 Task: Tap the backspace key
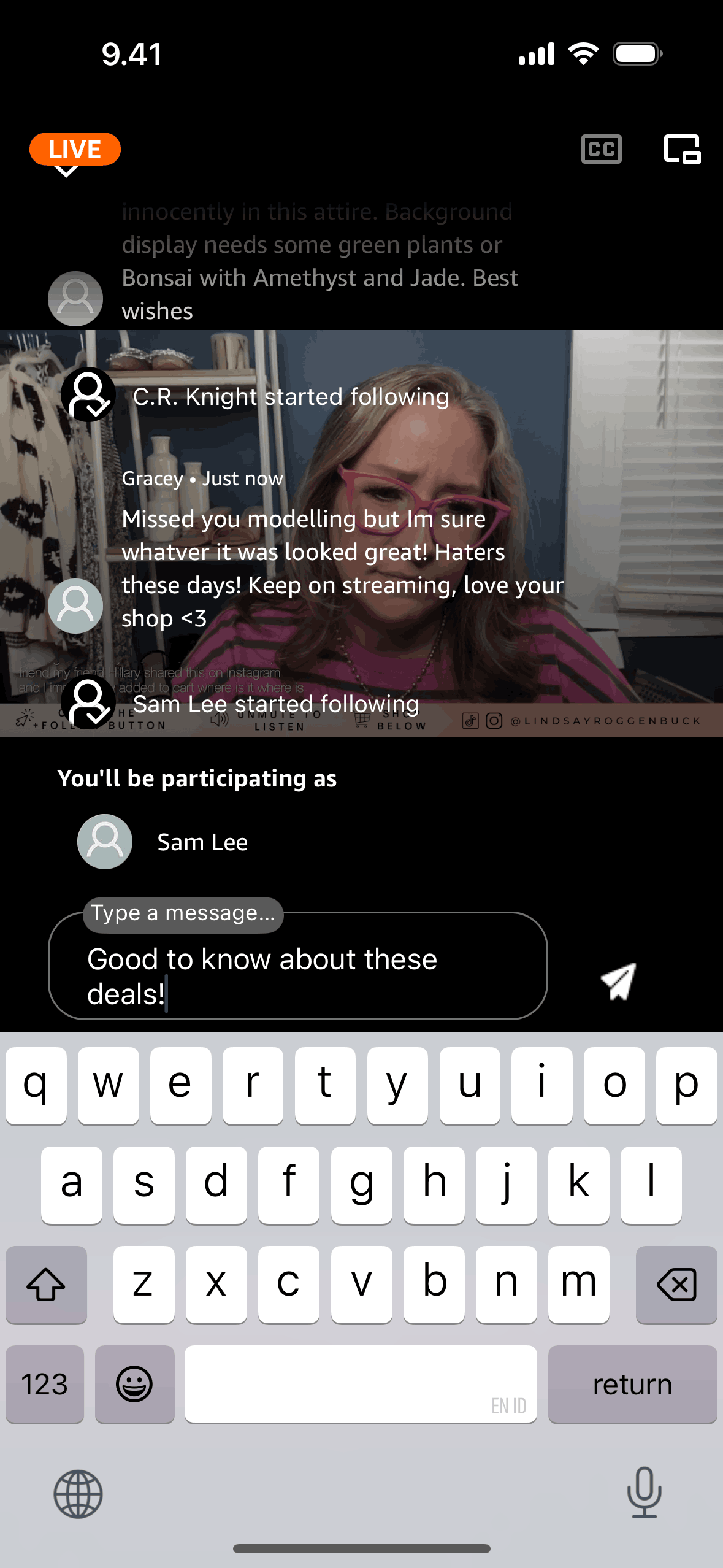(x=676, y=1284)
